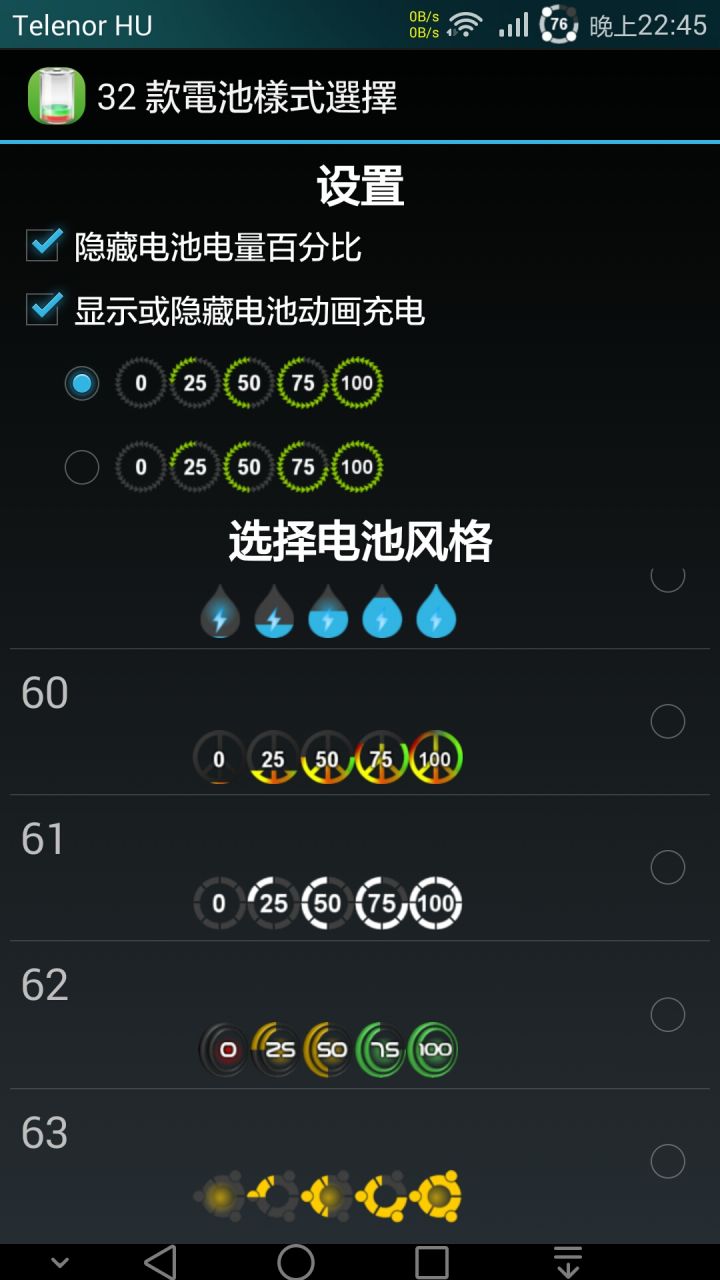Open recent apps from navigation bar

[x=432, y=1262]
